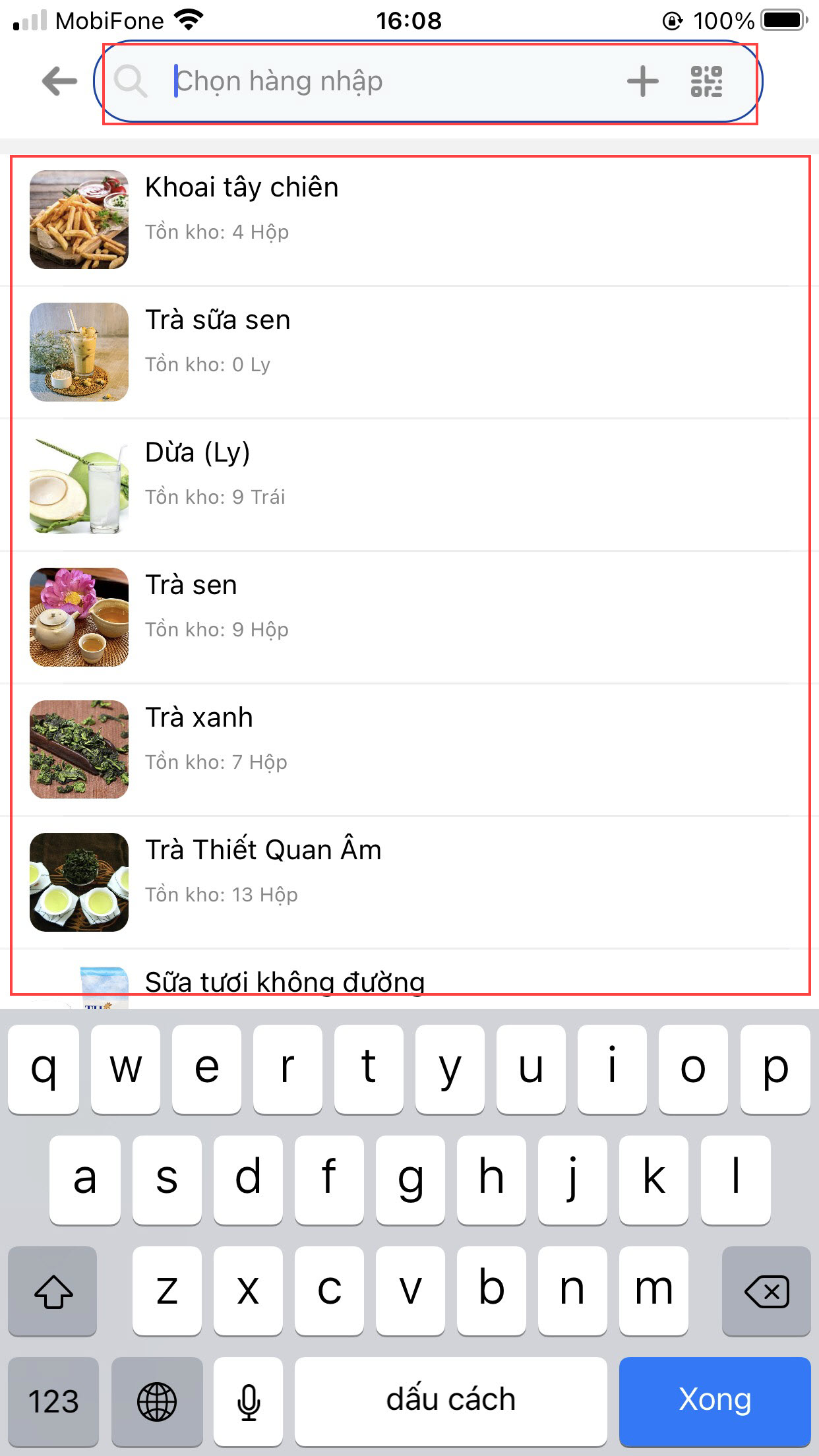The height and width of the screenshot is (1456, 819).
Task: Open the QR code scanner
Action: pyautogui.click(x=706, y=82)
